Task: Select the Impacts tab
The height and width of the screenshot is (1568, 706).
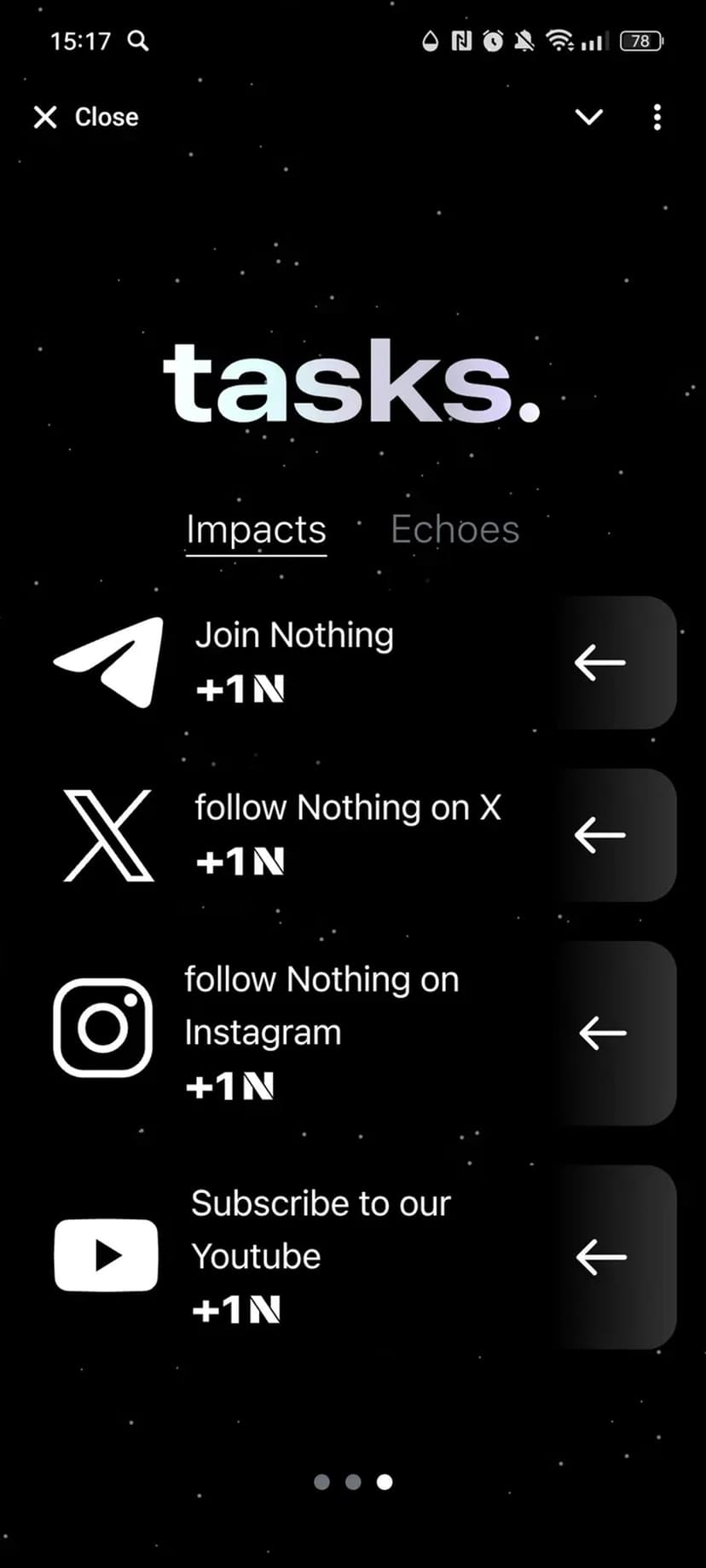Action: point(256,529)
